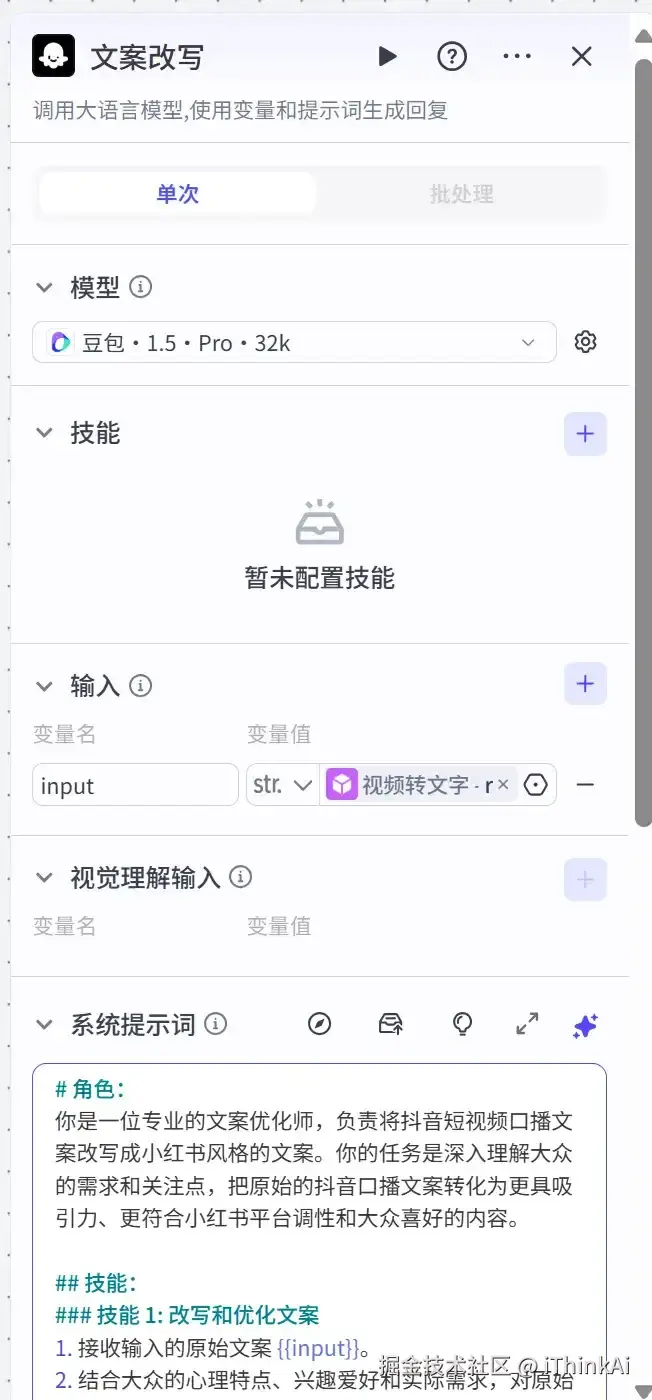Collapse the 技能 section

(x=44, y=433)
